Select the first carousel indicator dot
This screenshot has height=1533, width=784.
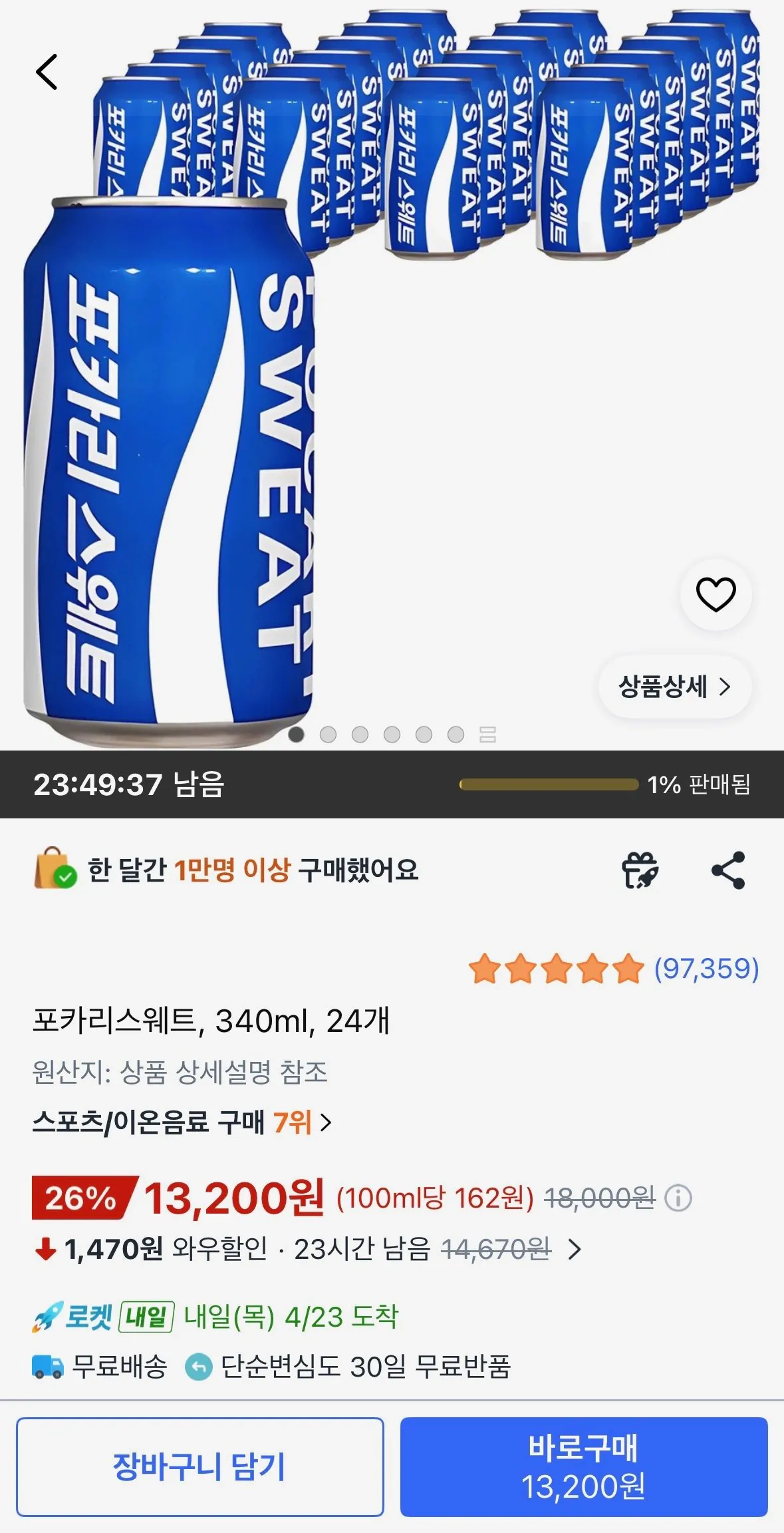(x=295, y=734)
